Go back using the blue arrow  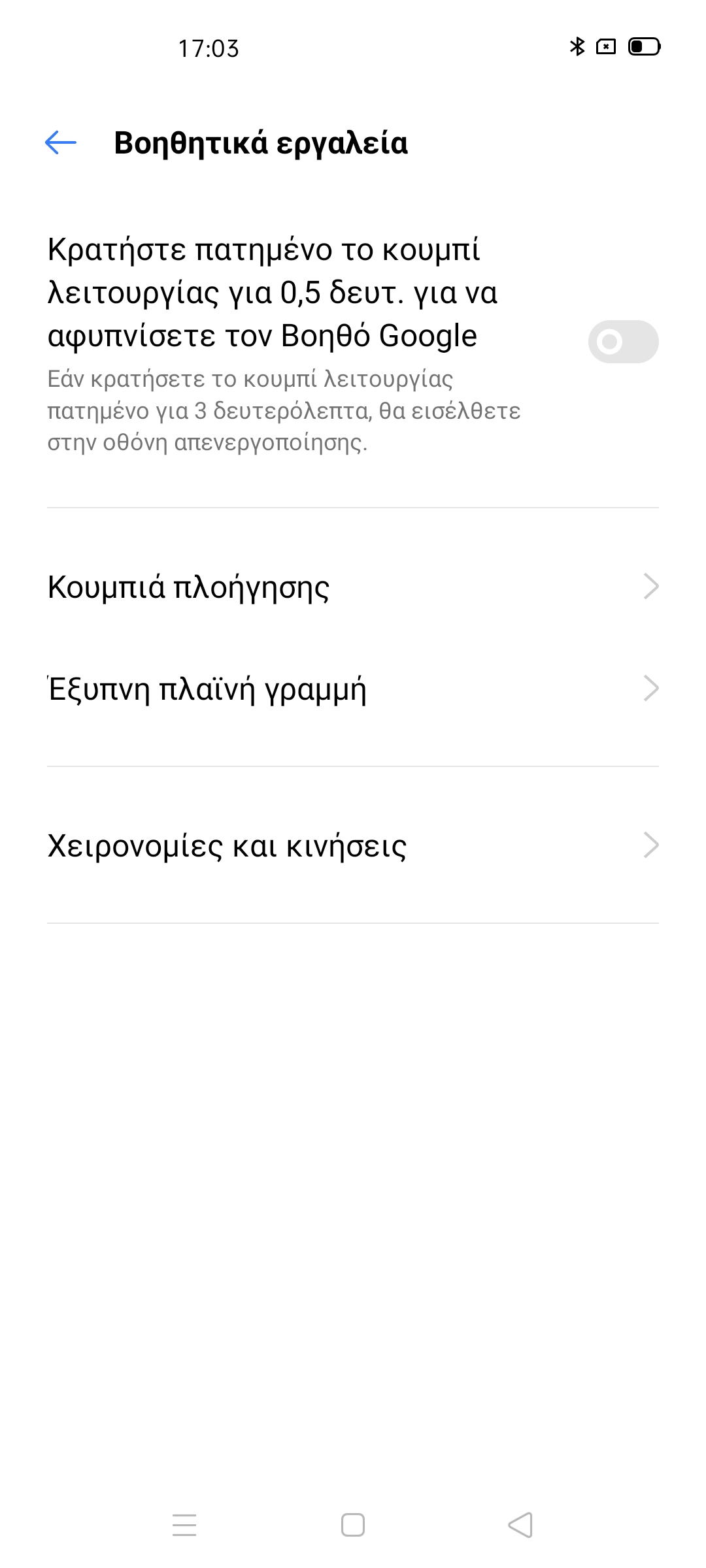61,142
